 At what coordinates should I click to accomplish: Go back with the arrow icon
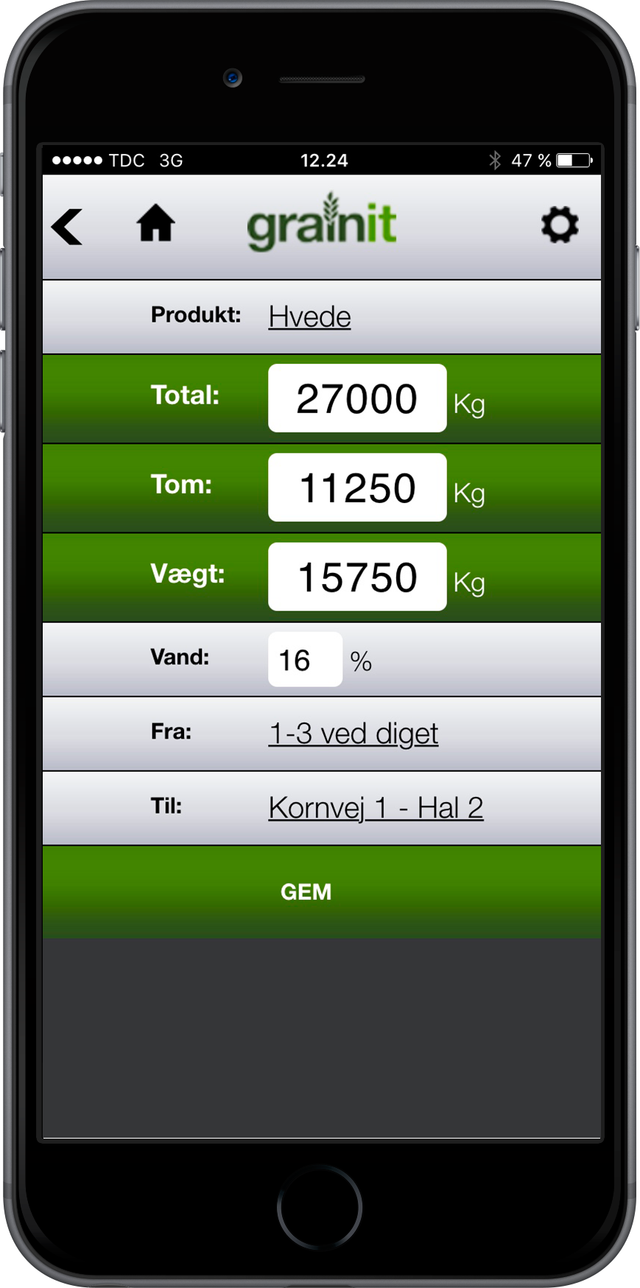pyautogui.click(x=67, y=227)
